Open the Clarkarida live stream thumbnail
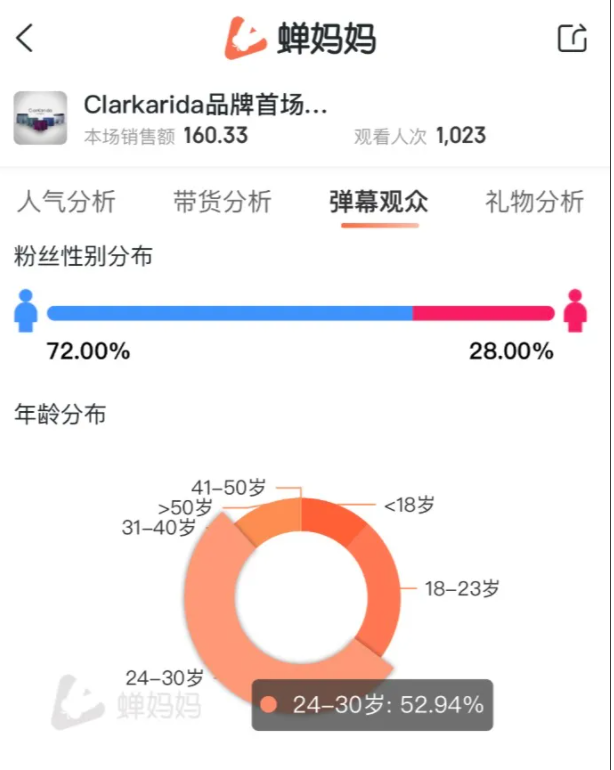Image resolution: width=614 pixels, height=770 pixels. tap(40, 118)
